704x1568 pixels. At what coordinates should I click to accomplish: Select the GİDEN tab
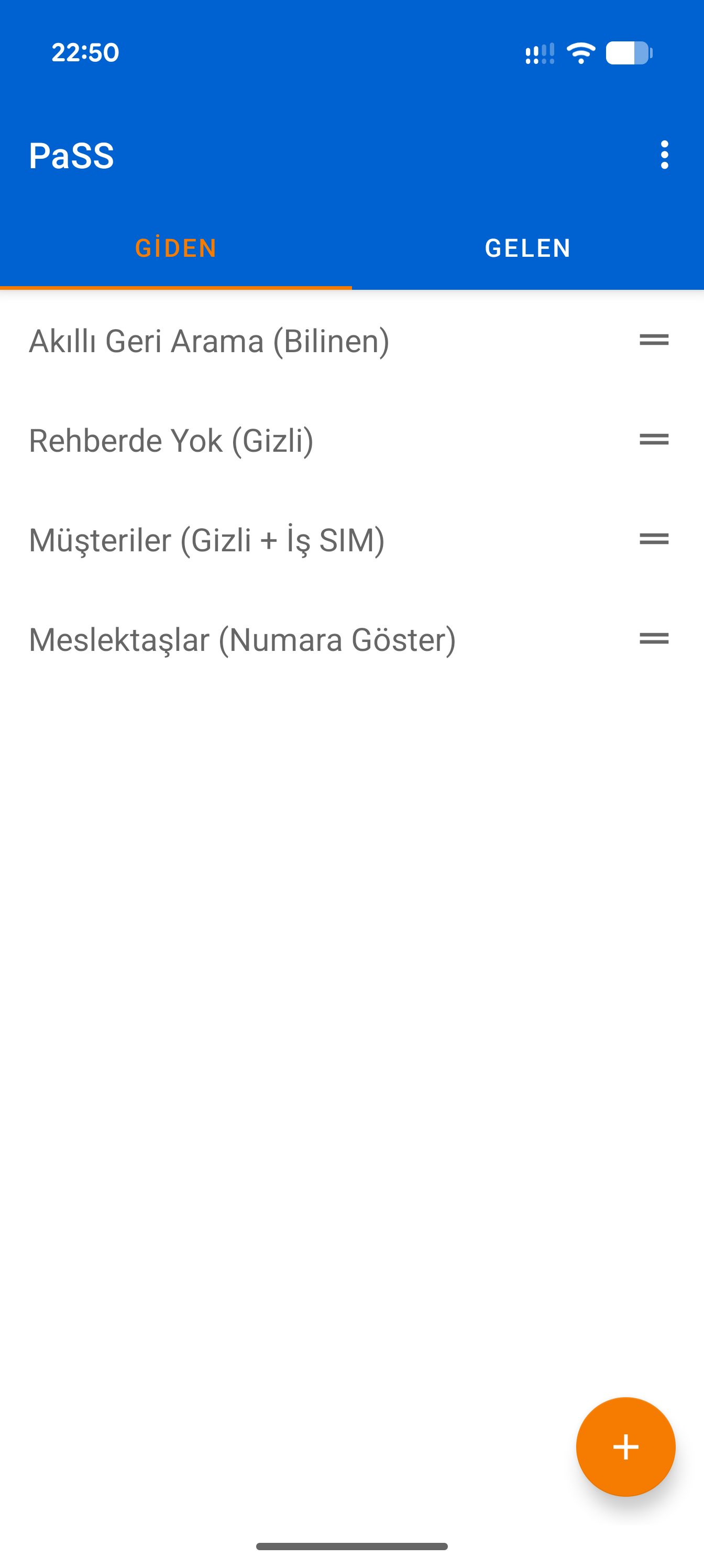[176, 248]
